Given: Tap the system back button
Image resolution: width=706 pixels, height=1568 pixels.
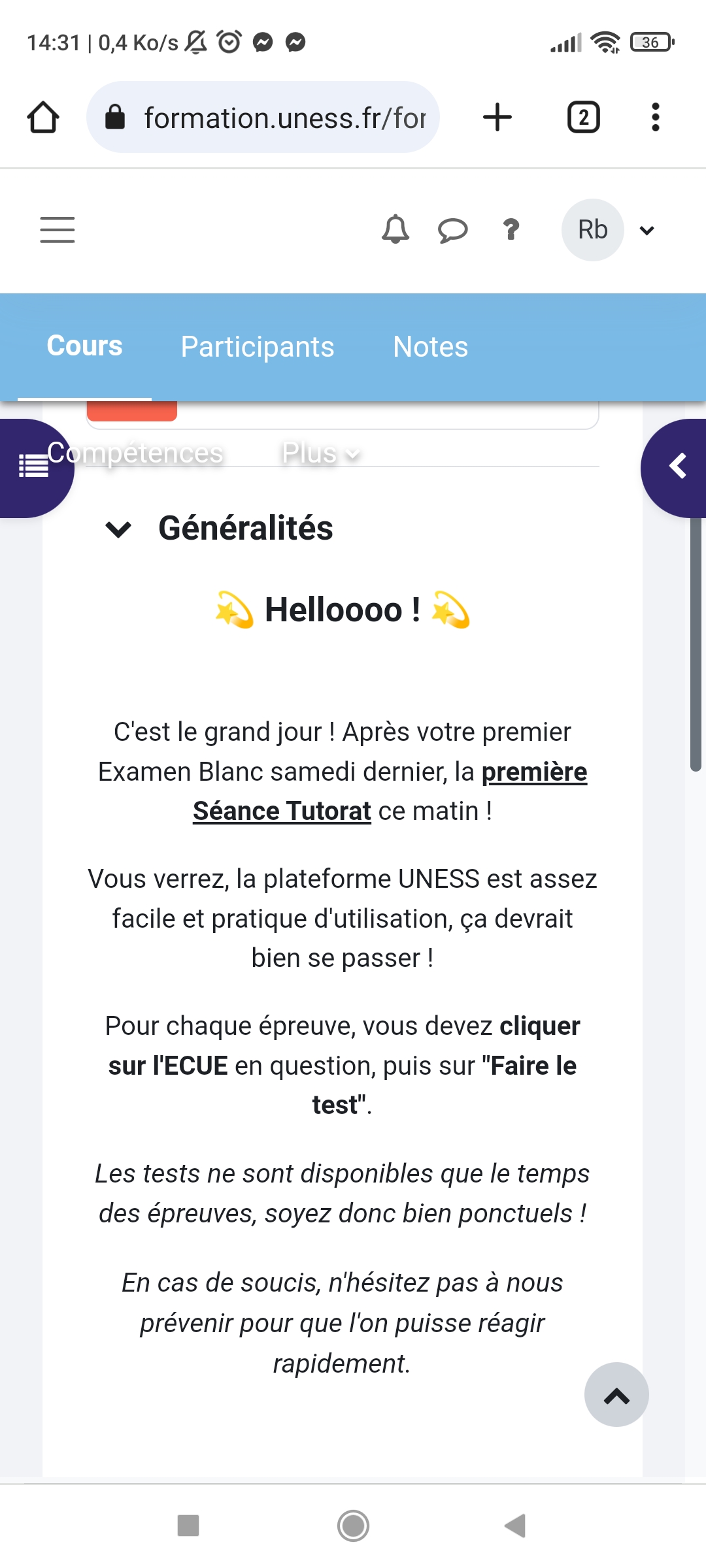Looking at the screenshot, I should [x=515, y=1526].
